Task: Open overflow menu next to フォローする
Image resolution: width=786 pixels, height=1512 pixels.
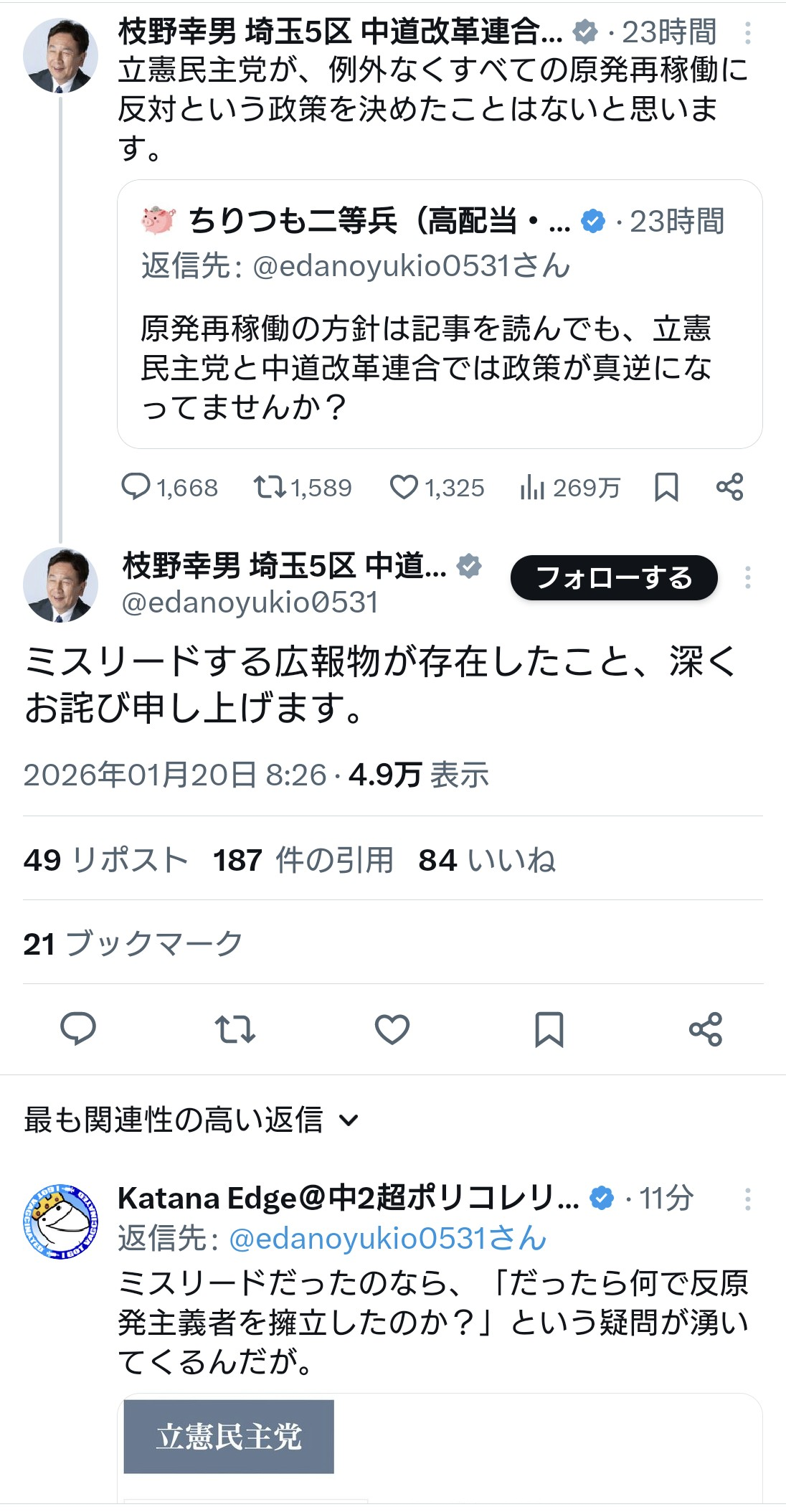Action: (747, 577)
